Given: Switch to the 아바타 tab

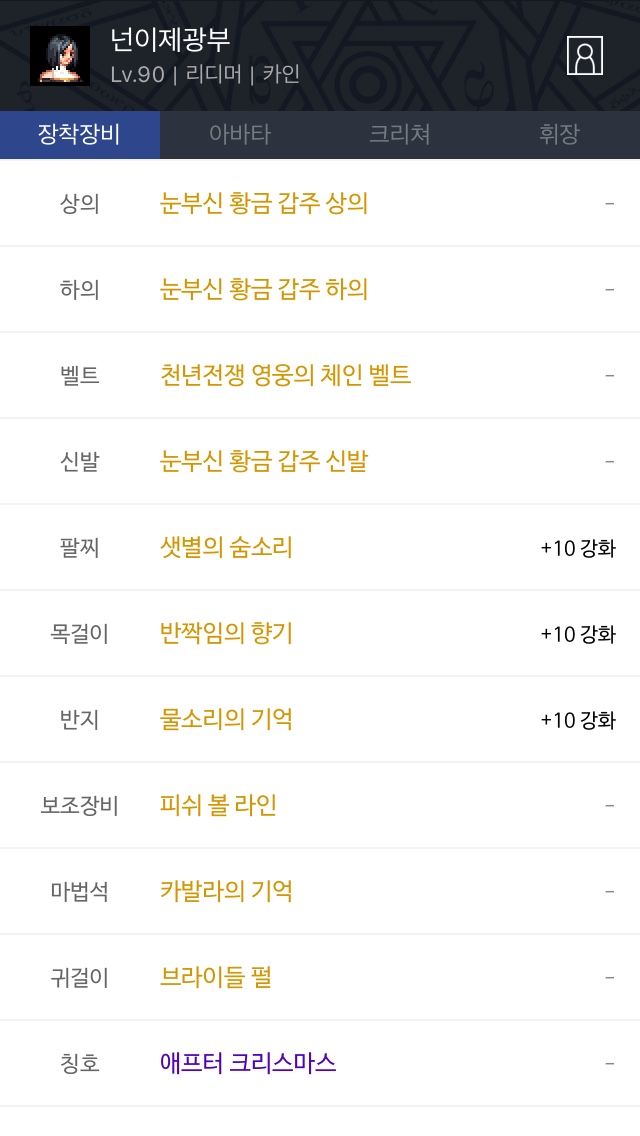Looking at the screenshot, I should [x=240, y=135].
